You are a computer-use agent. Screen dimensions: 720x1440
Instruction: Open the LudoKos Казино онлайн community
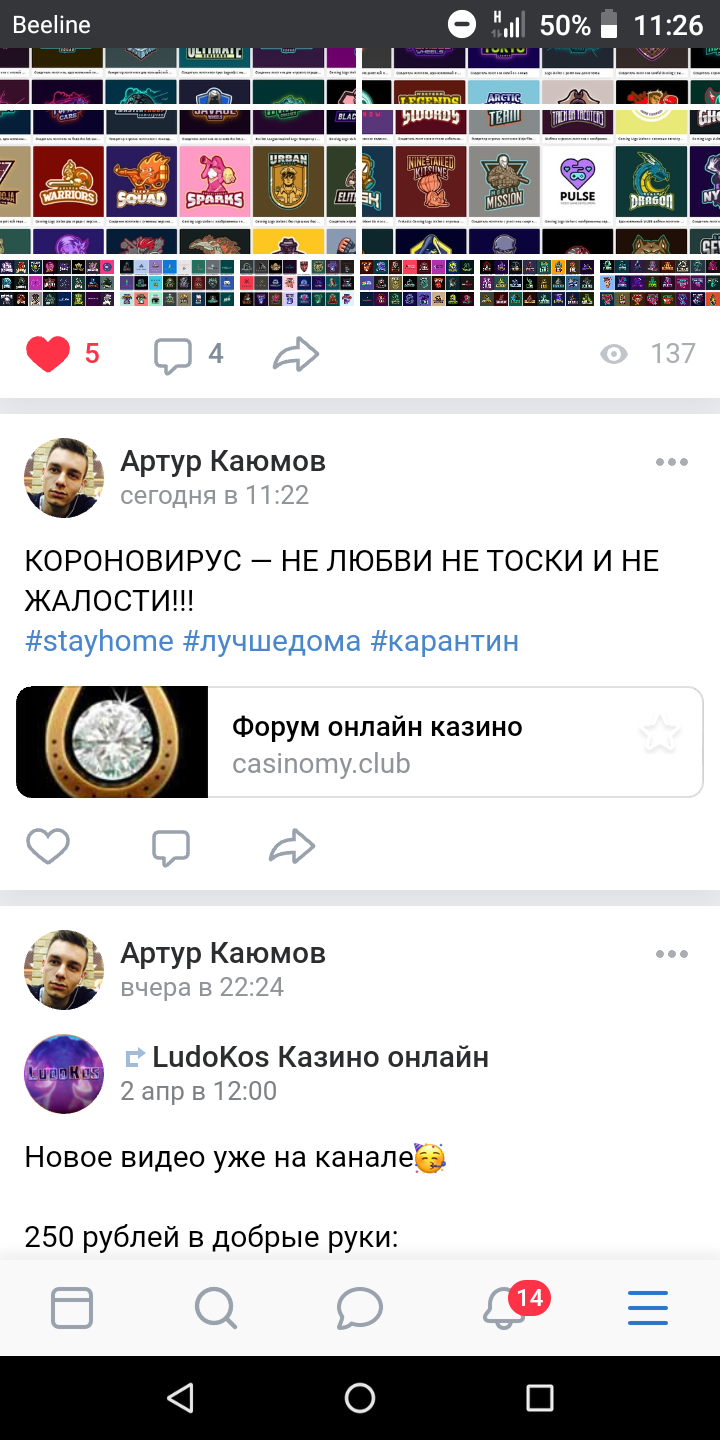coord(320,1057)
